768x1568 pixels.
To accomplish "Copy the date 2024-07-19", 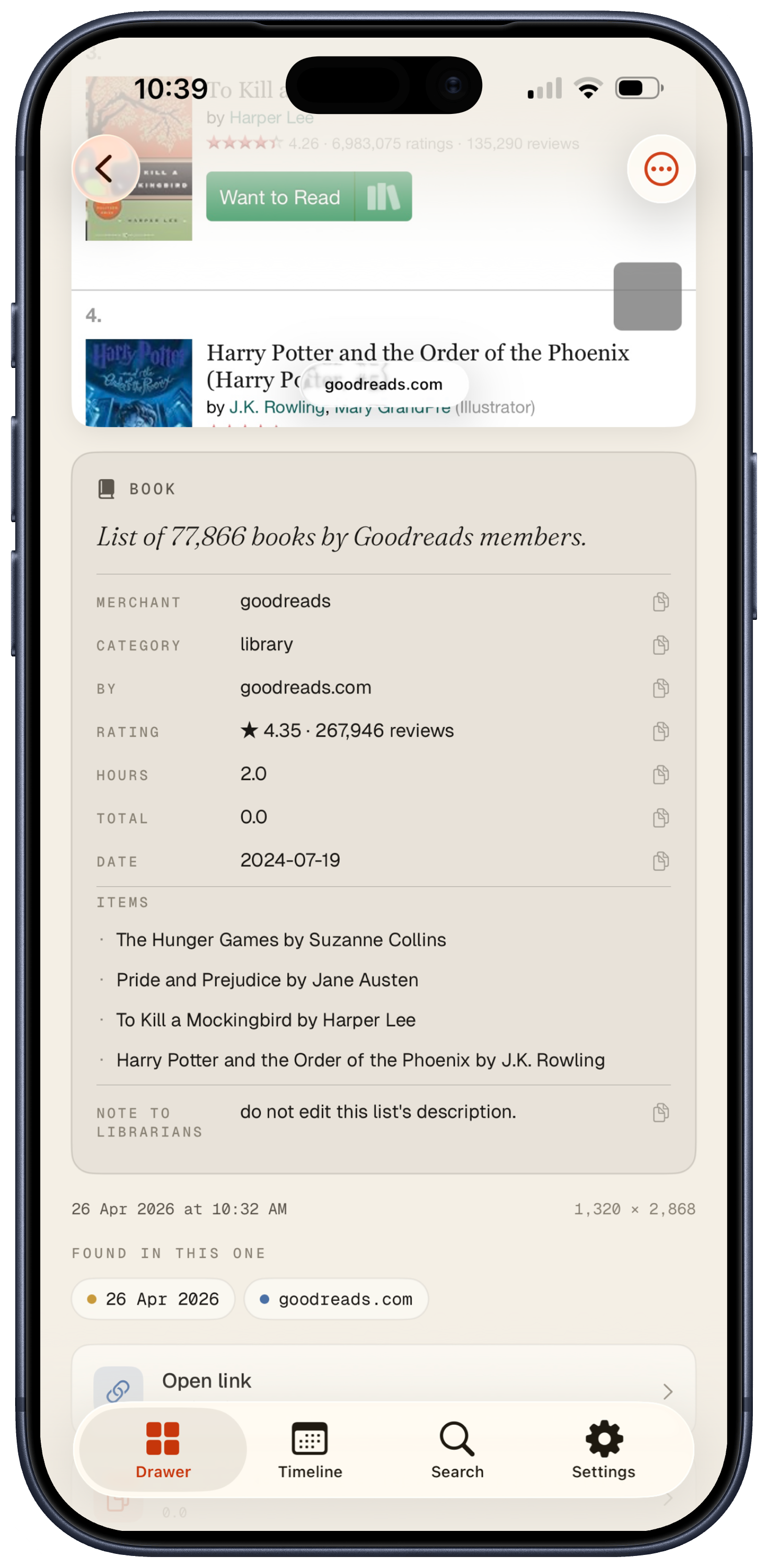I will (660, 861).
